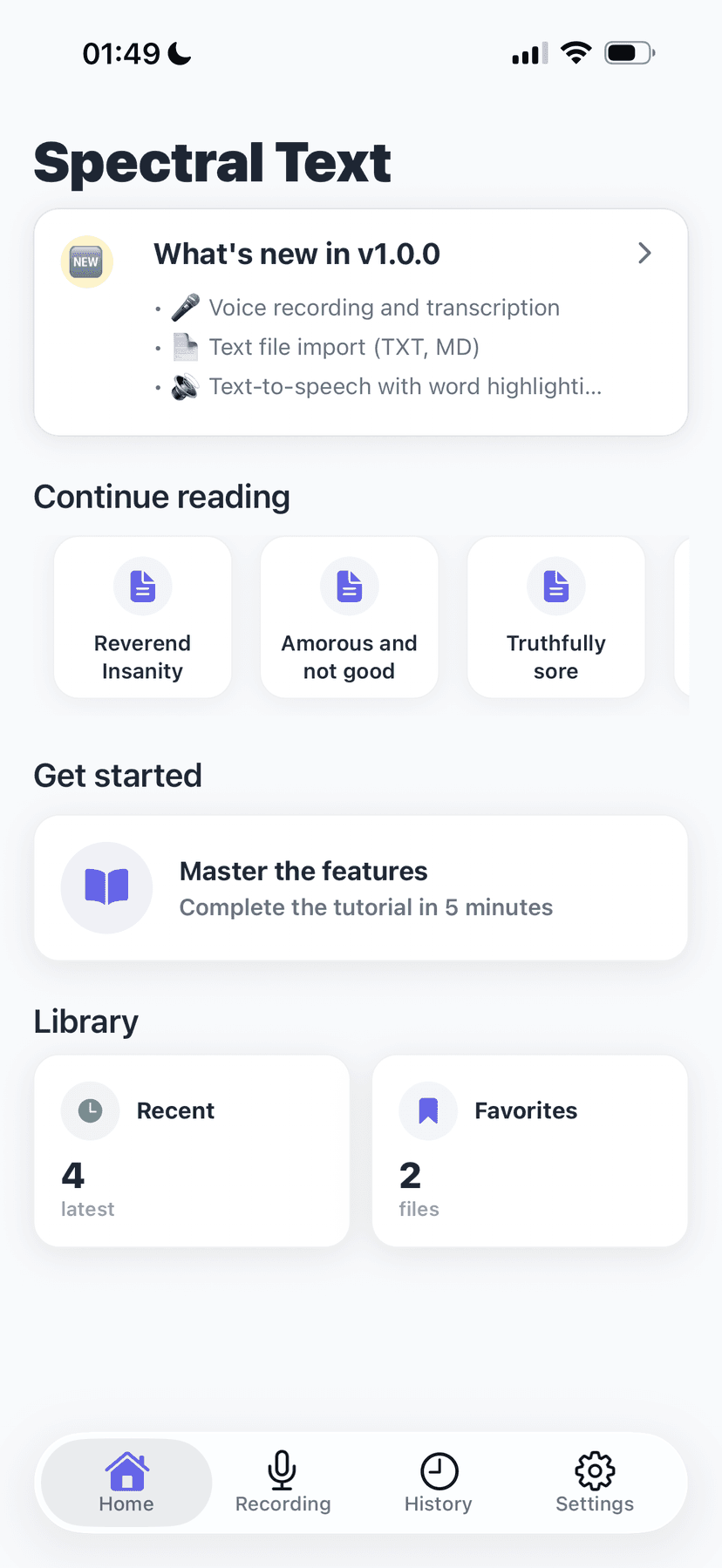Open the Truthfully sore document

pyautogui.click(x=555, y=617)
